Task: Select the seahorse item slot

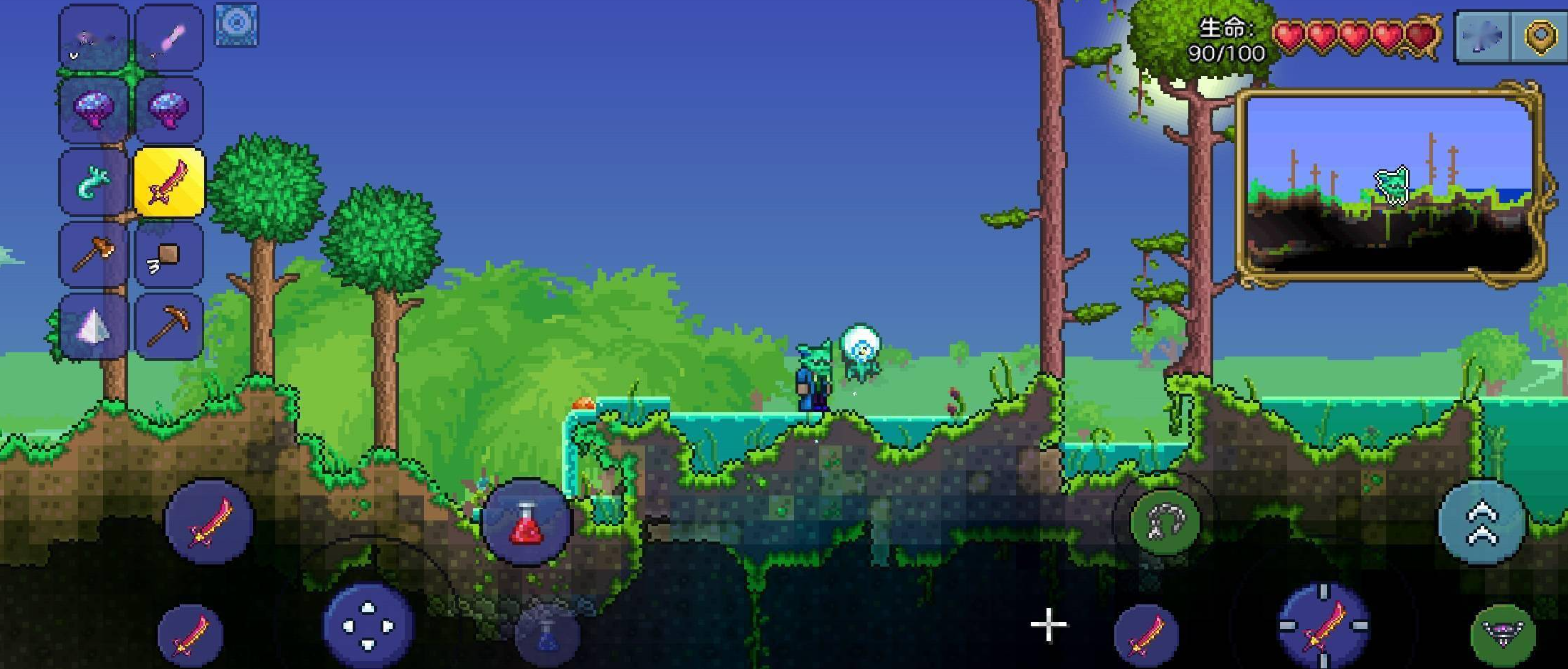Action: (94, 182)
